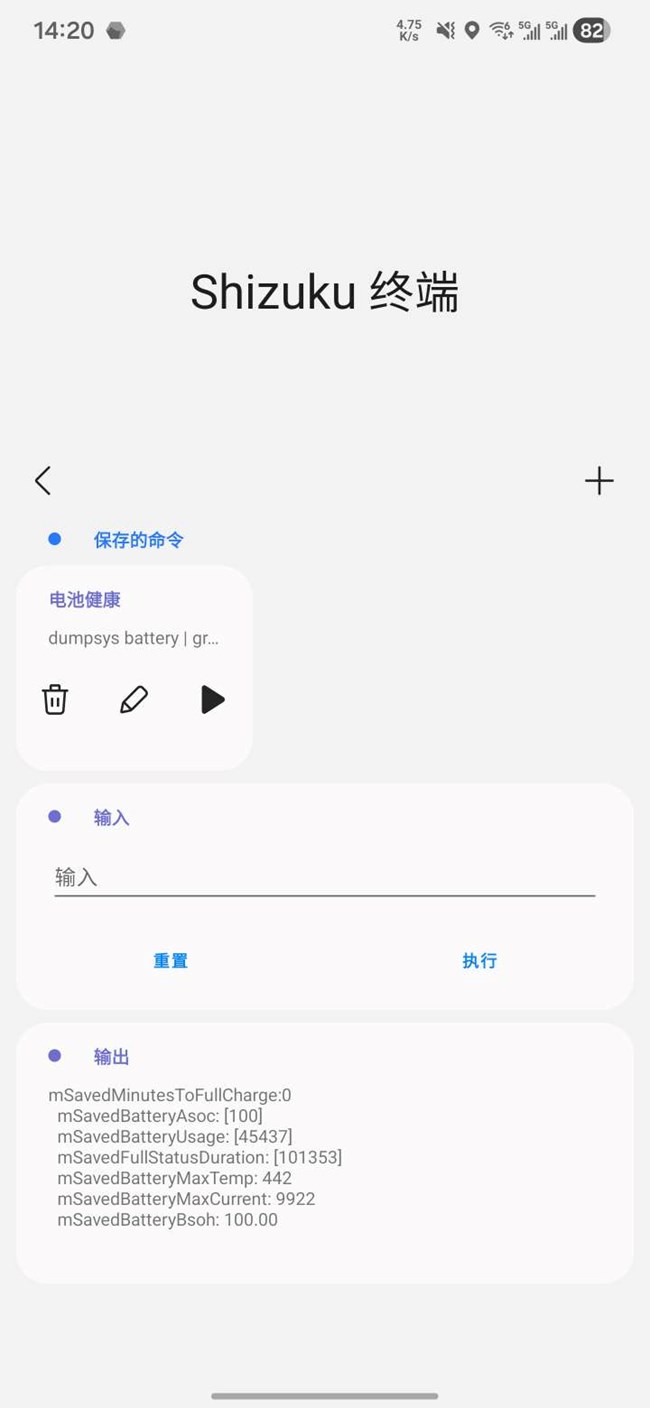Viewport: 650px width, 1408px height.
Task: Tap the 重置 button
Action: 171,961
